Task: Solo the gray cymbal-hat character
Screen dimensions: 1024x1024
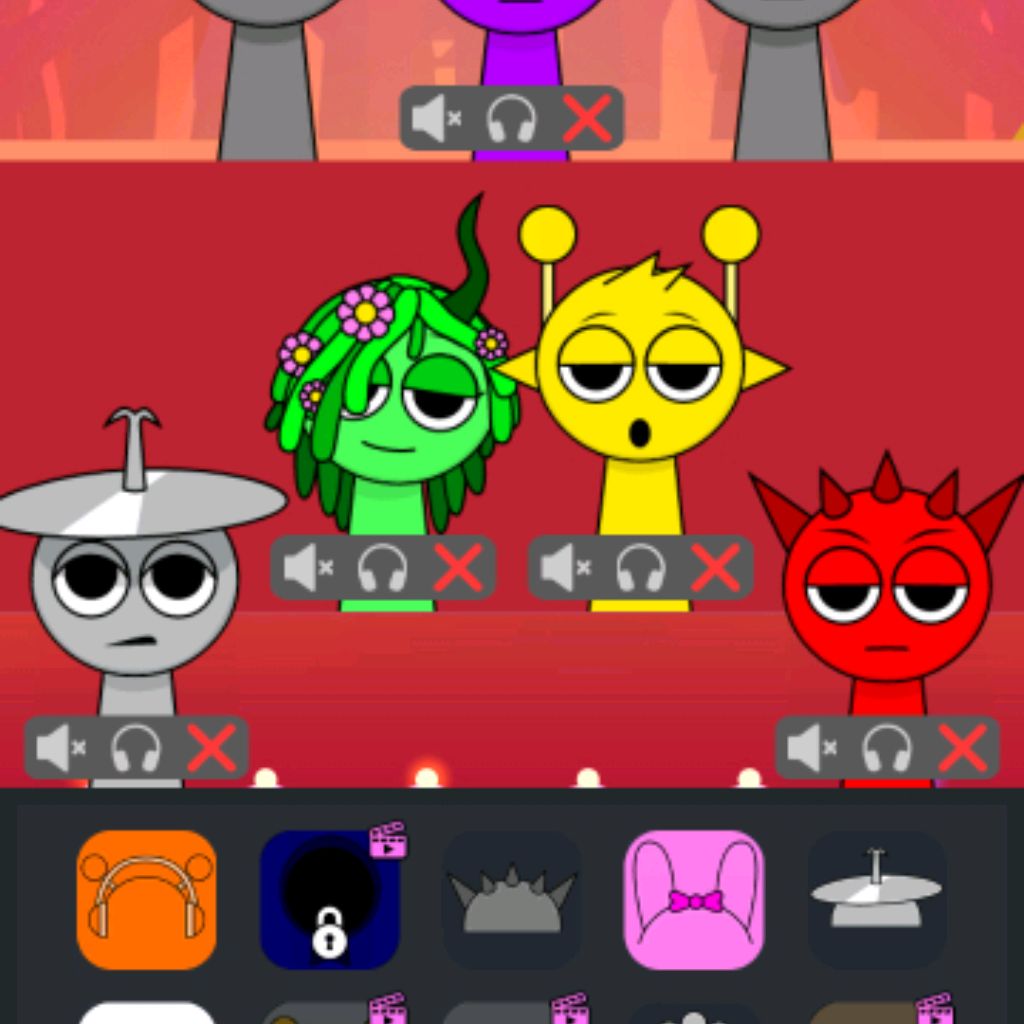Action: click(136, 748)
